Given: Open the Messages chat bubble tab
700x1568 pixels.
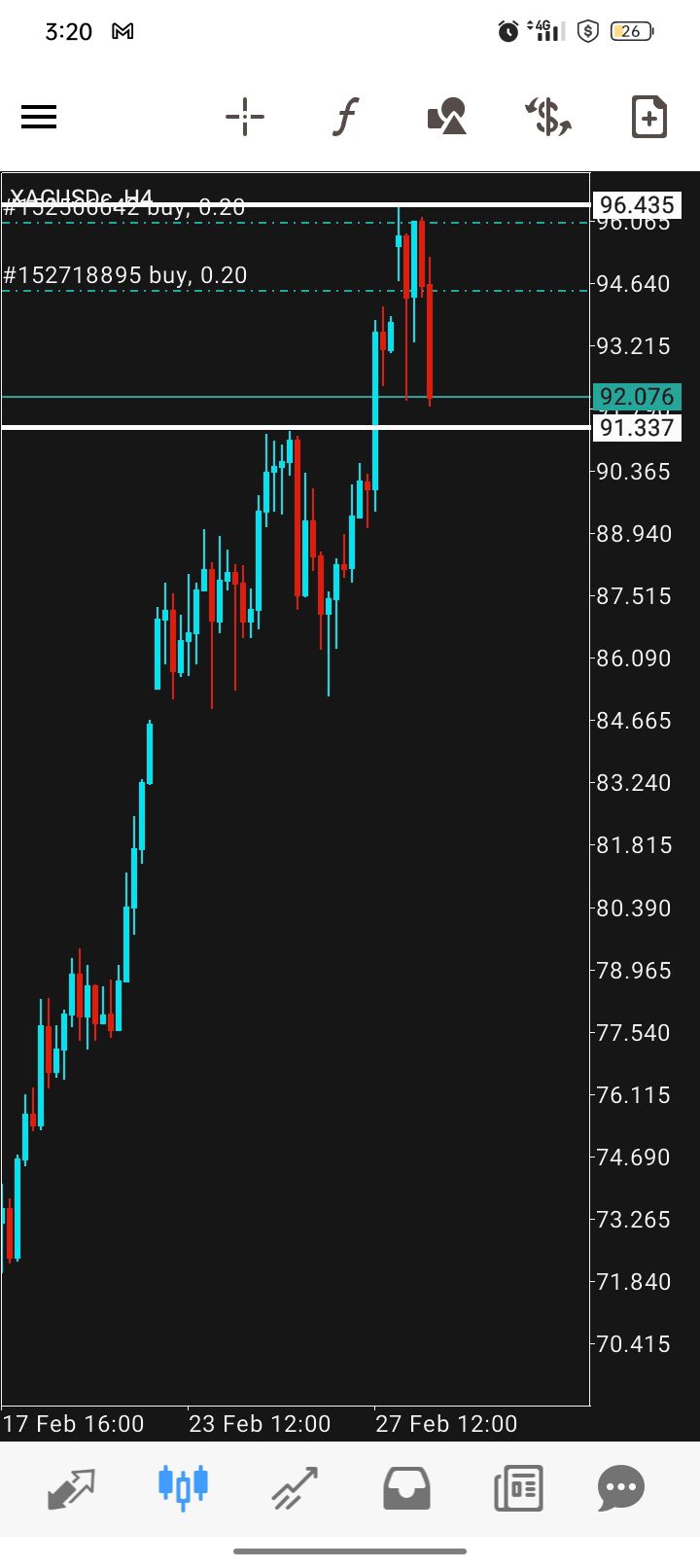Looking at the screenshot, I should [622, 1487].
